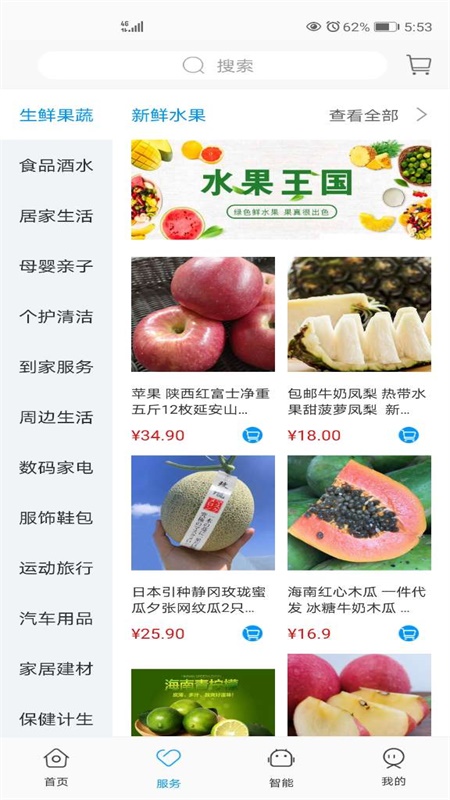The image size is (450, 800).
Task: Add 海南红心木瓜 papaya to cart
Action: pyautogui.click(x=408, y=634)
